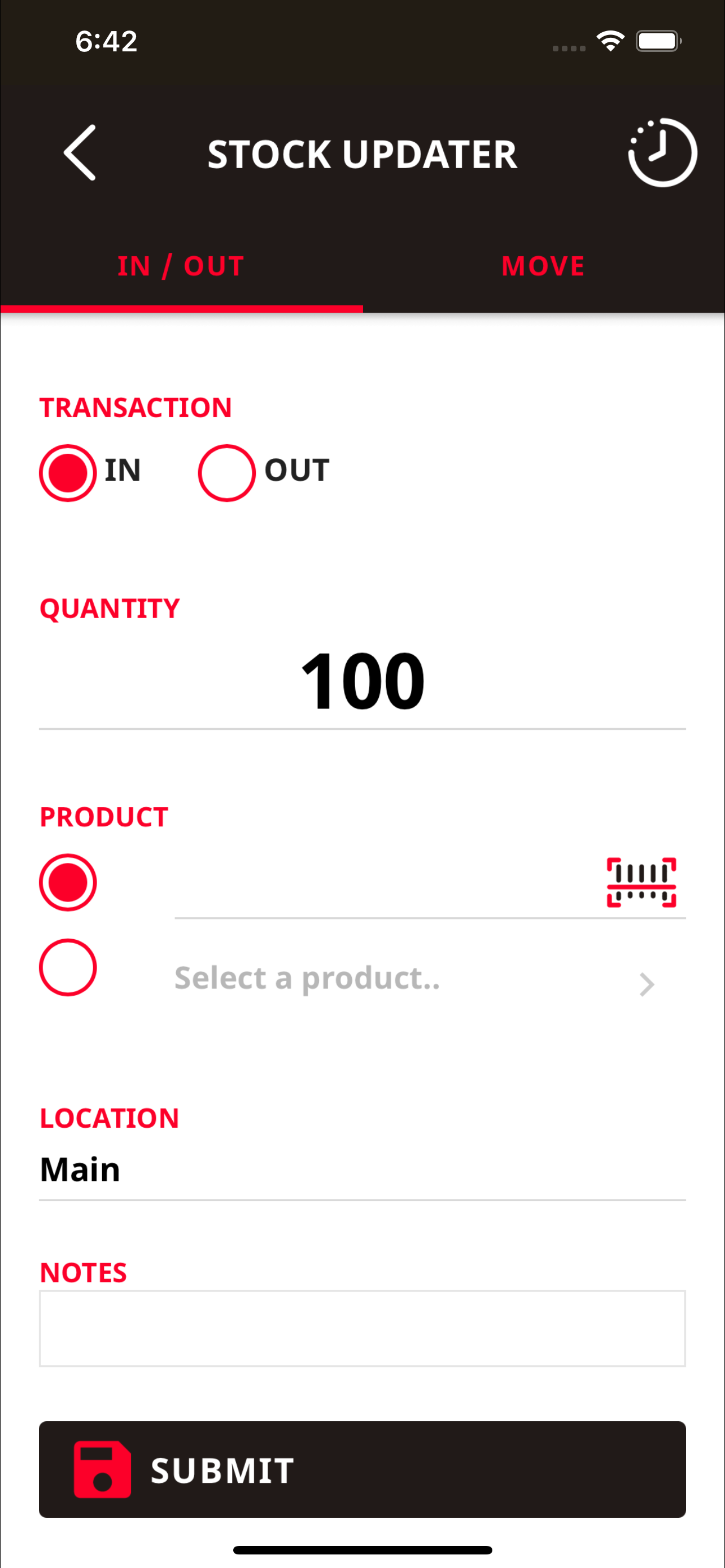Go back using the arrow
Screen dimensions: 725x1568
point(80,153)
